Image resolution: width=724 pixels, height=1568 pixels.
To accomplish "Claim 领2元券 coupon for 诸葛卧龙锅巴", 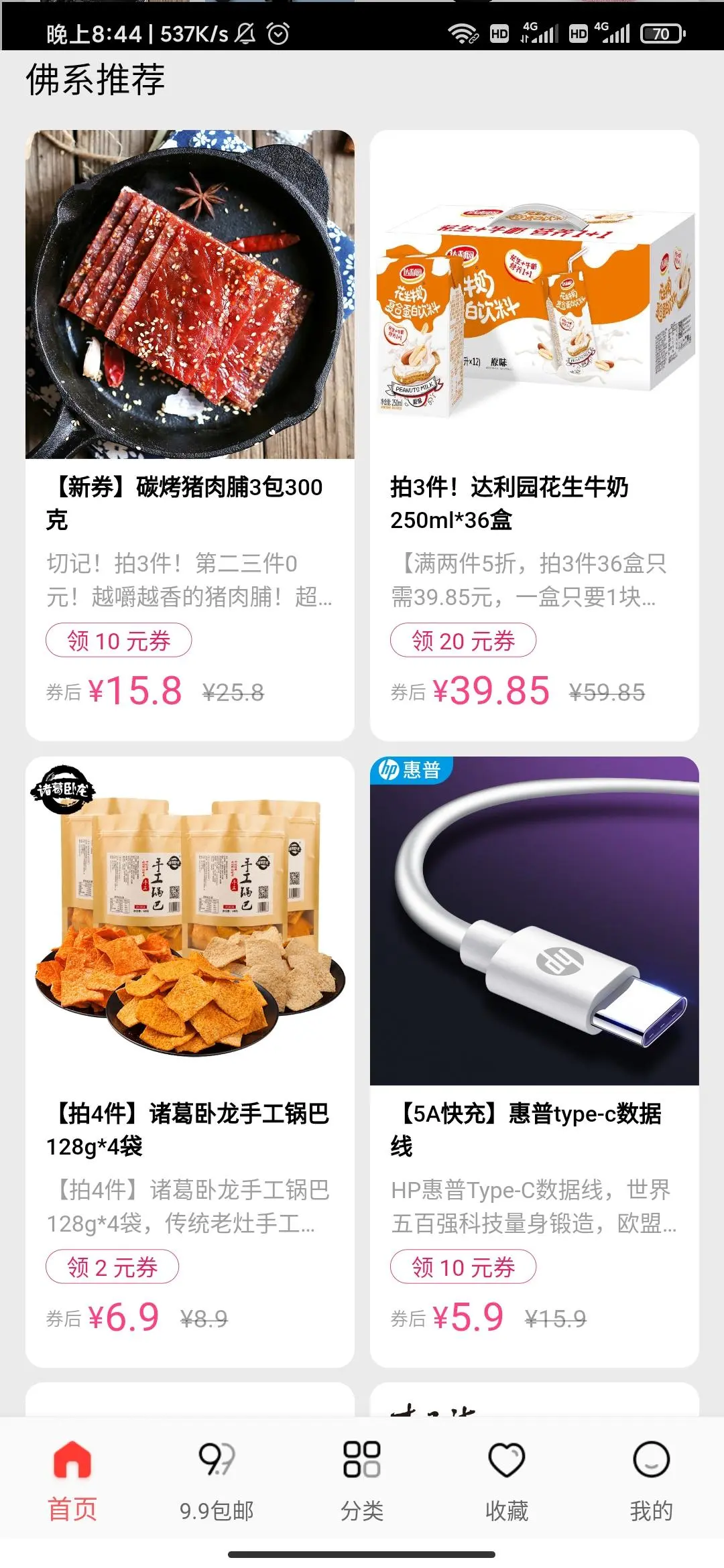I will tap(112, 1267).
